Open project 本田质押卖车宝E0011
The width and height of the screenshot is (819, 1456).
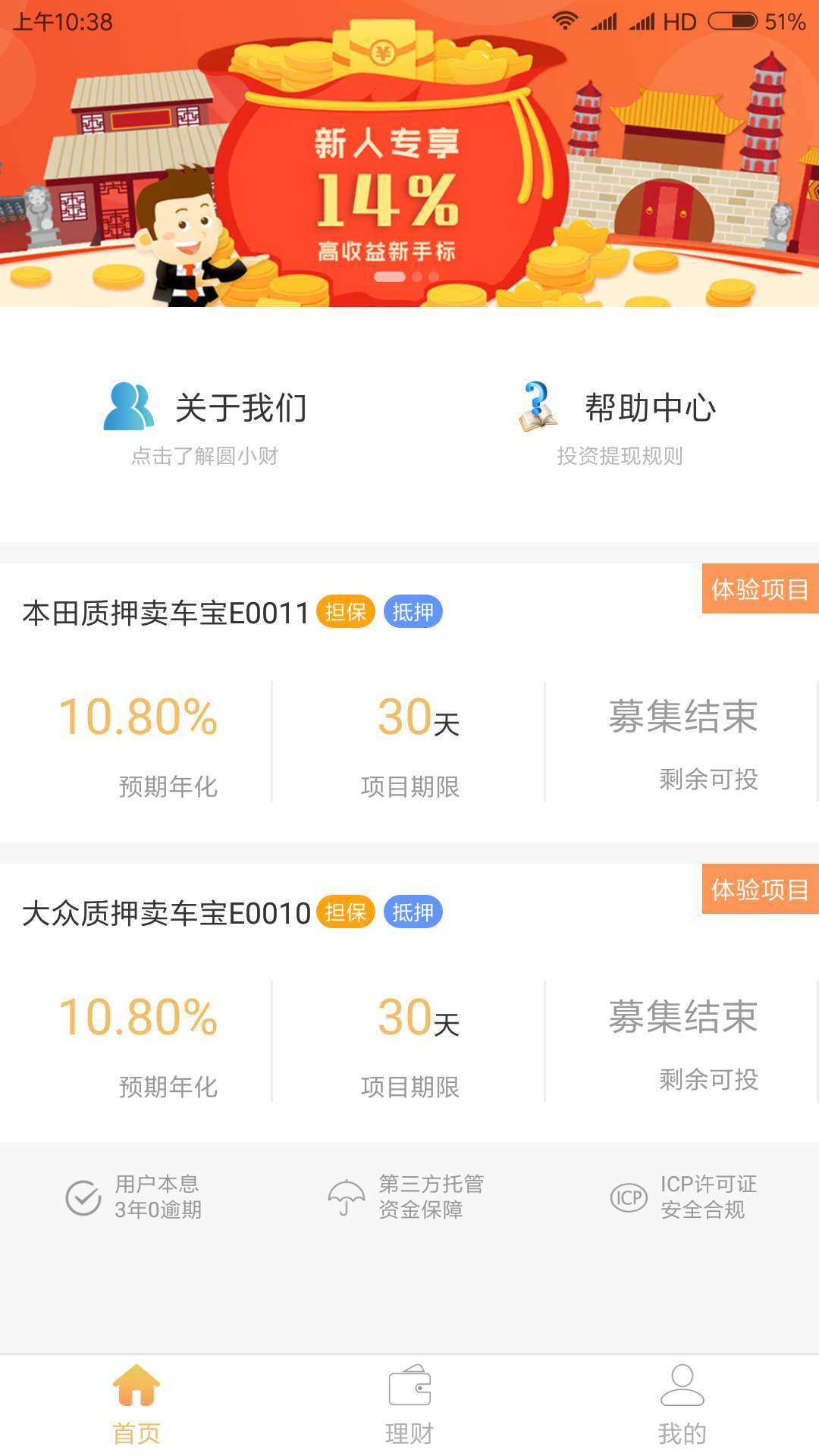coord(167,613)
